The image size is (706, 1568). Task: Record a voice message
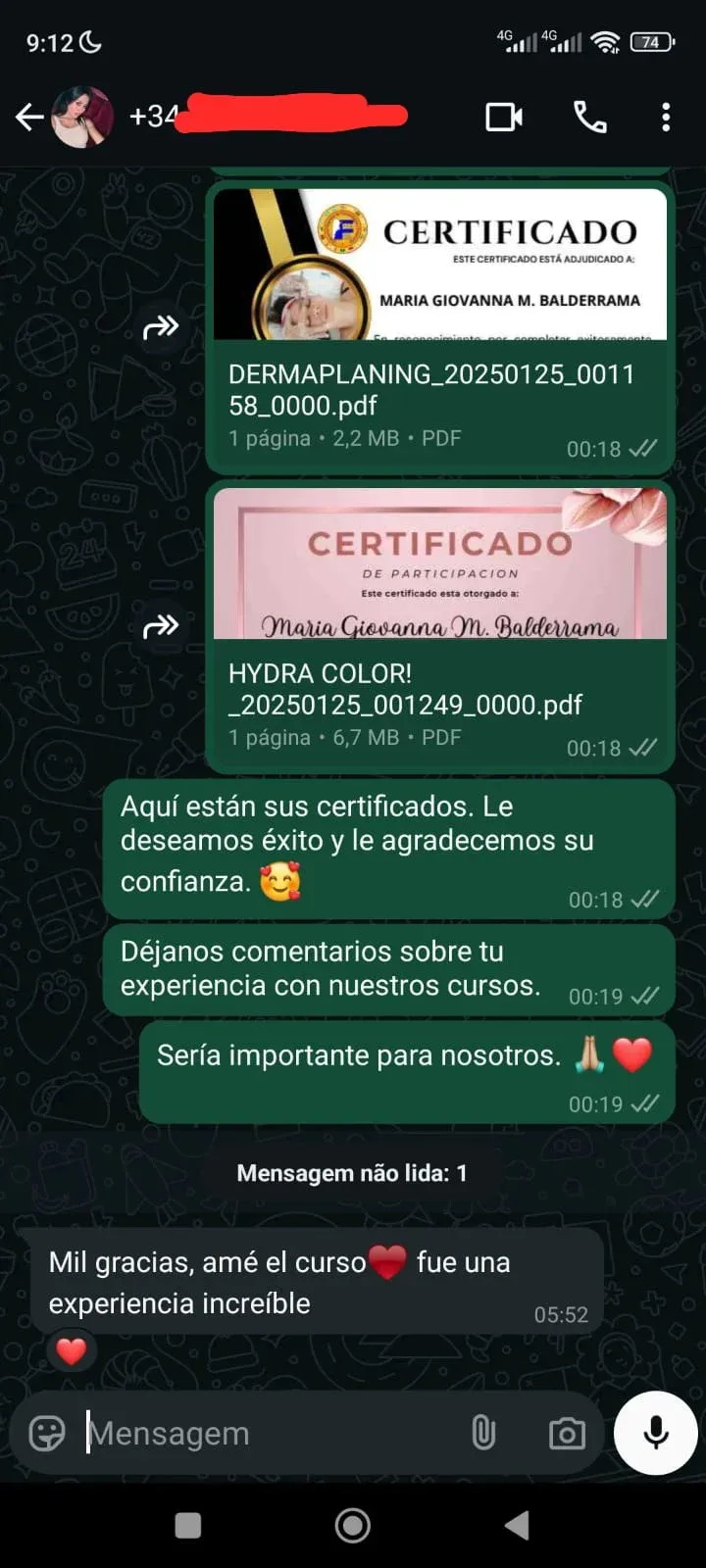tap(655, 1433)
